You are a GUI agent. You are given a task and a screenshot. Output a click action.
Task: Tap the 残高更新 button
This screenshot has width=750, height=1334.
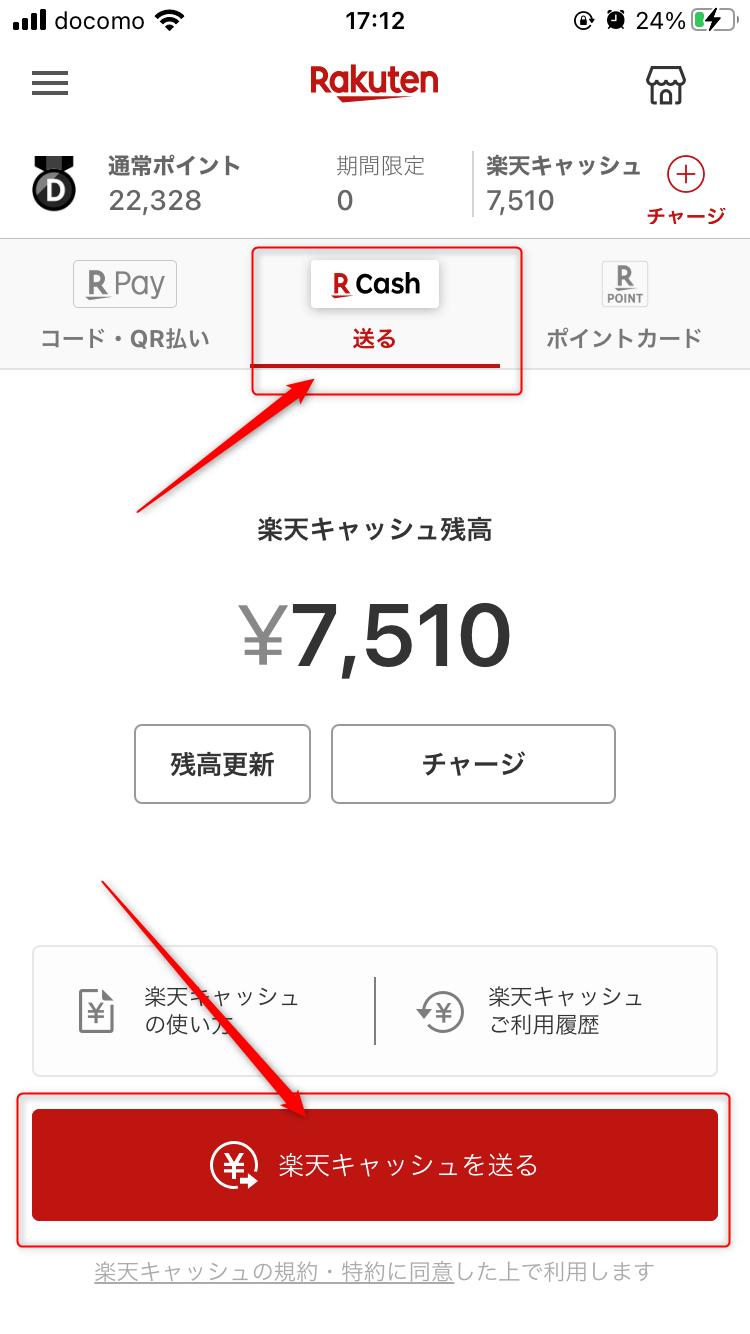[x=222, y=764]
